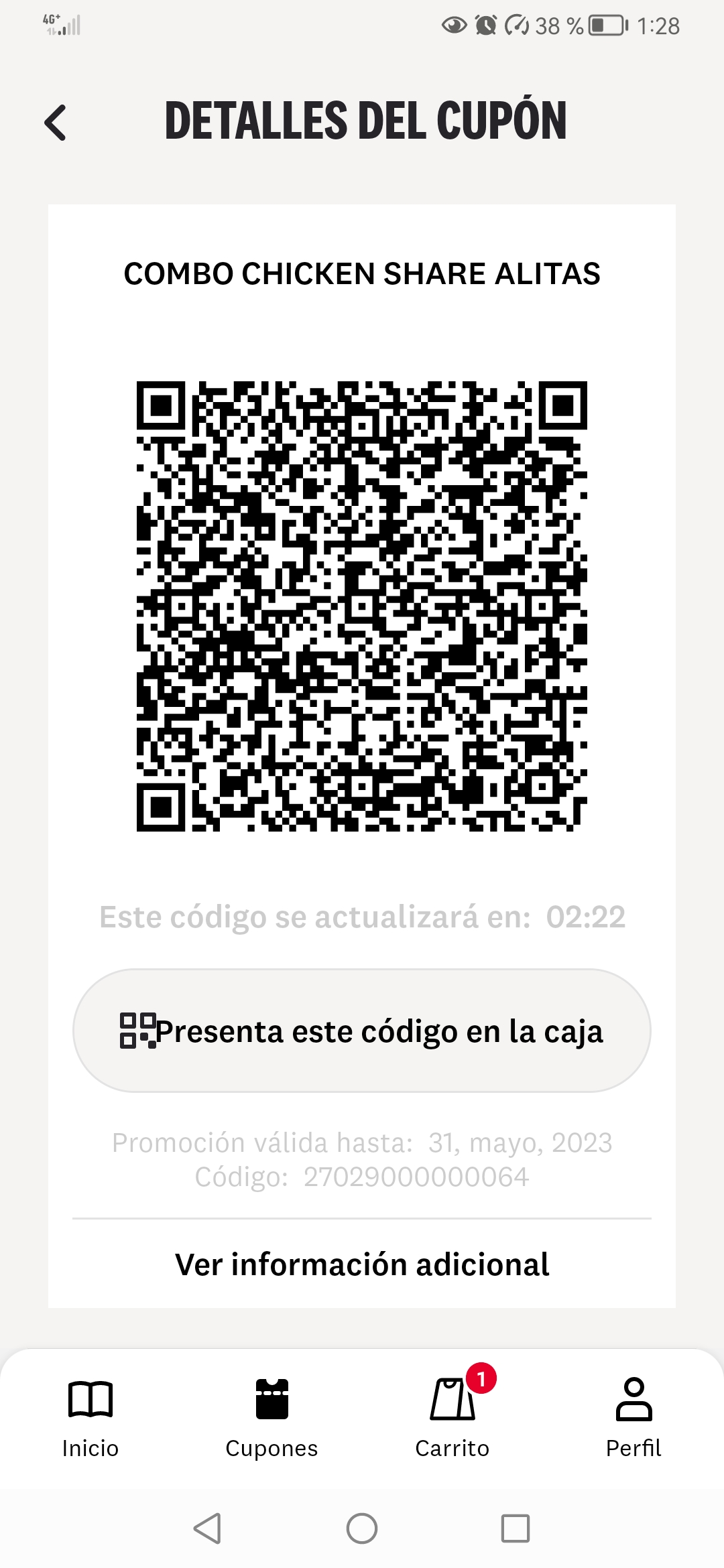Expand 'Ver información adicional'
Screen dimensions: 724x1568
pyautogui.click(x=362, y=1264)
